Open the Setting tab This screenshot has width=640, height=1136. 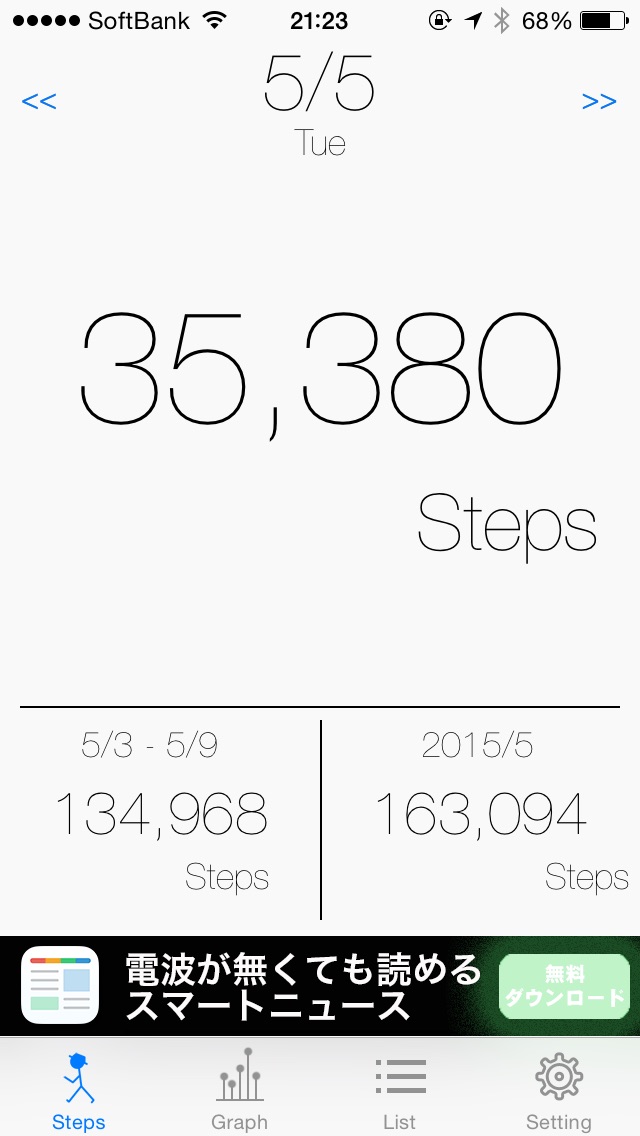tap(559, 1089)
